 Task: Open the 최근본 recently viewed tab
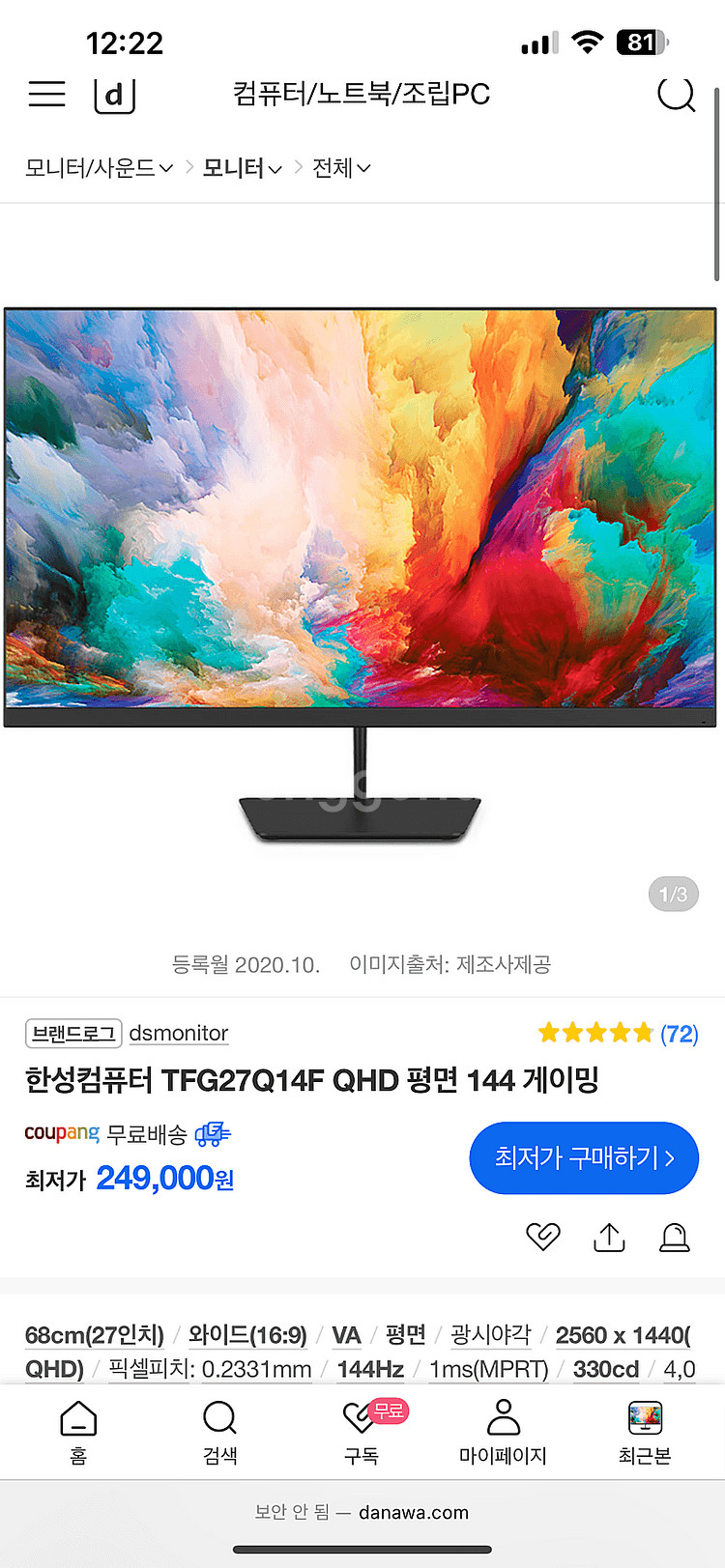coord(645,1432)
